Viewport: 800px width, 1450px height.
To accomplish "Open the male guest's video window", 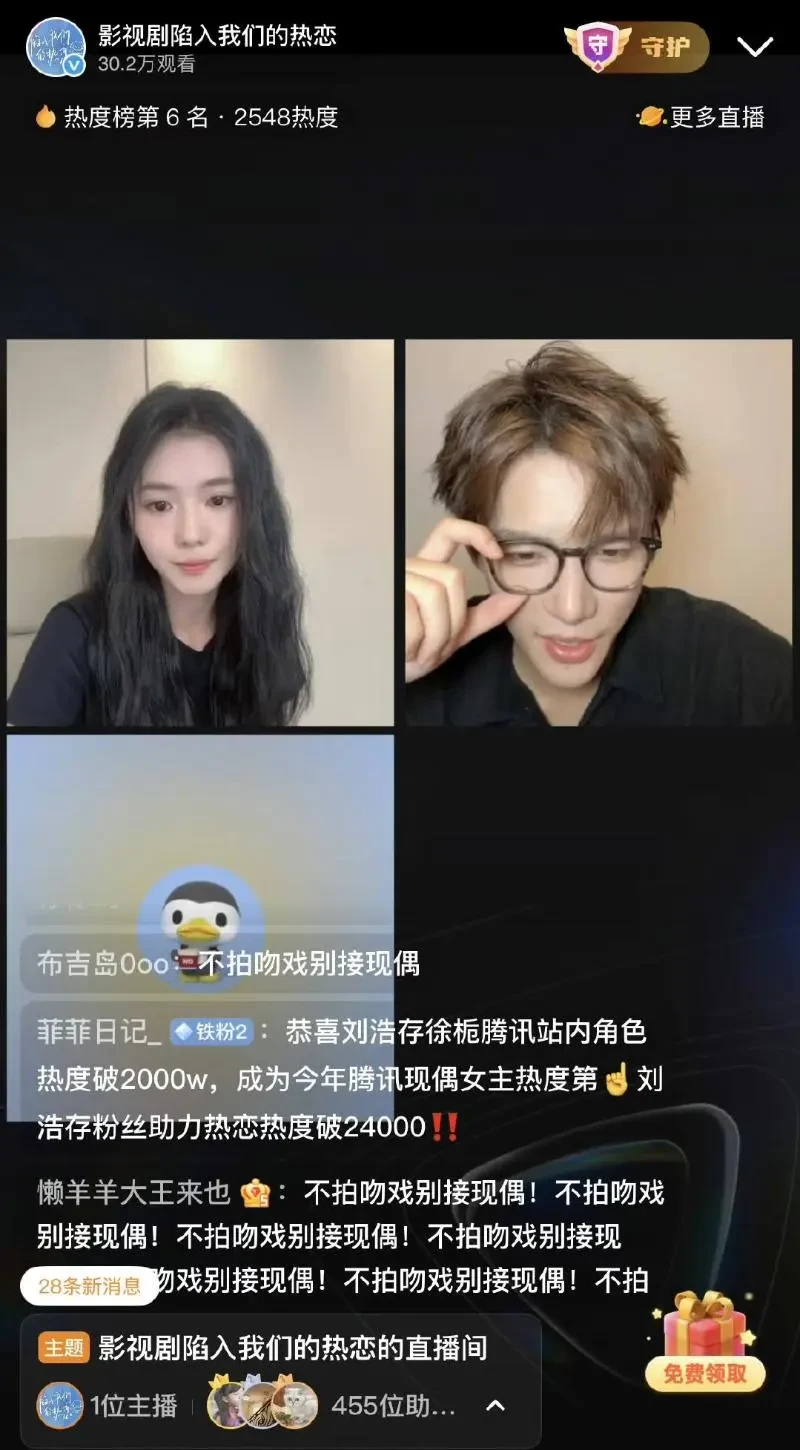I will pos(598,532).
